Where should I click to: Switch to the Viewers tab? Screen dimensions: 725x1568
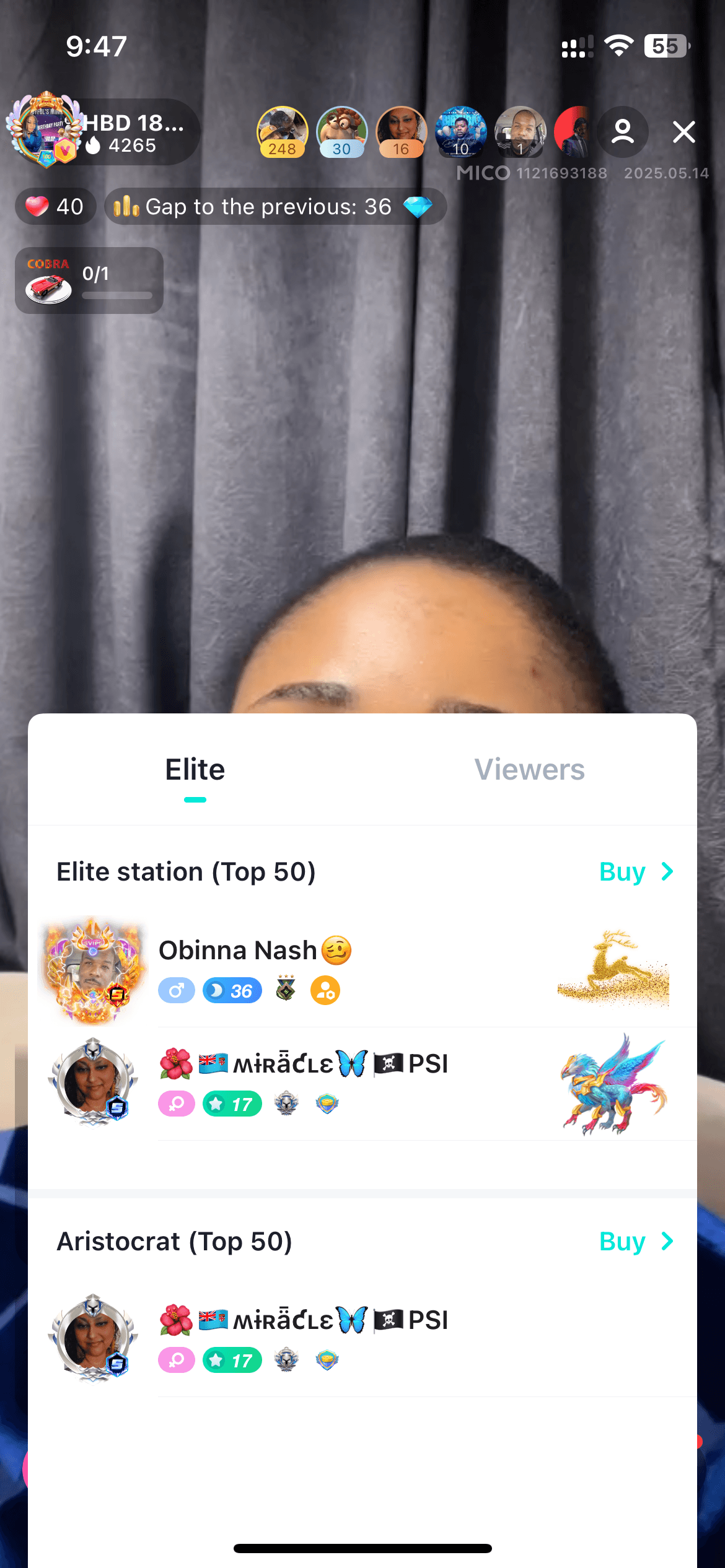[529, 770]
